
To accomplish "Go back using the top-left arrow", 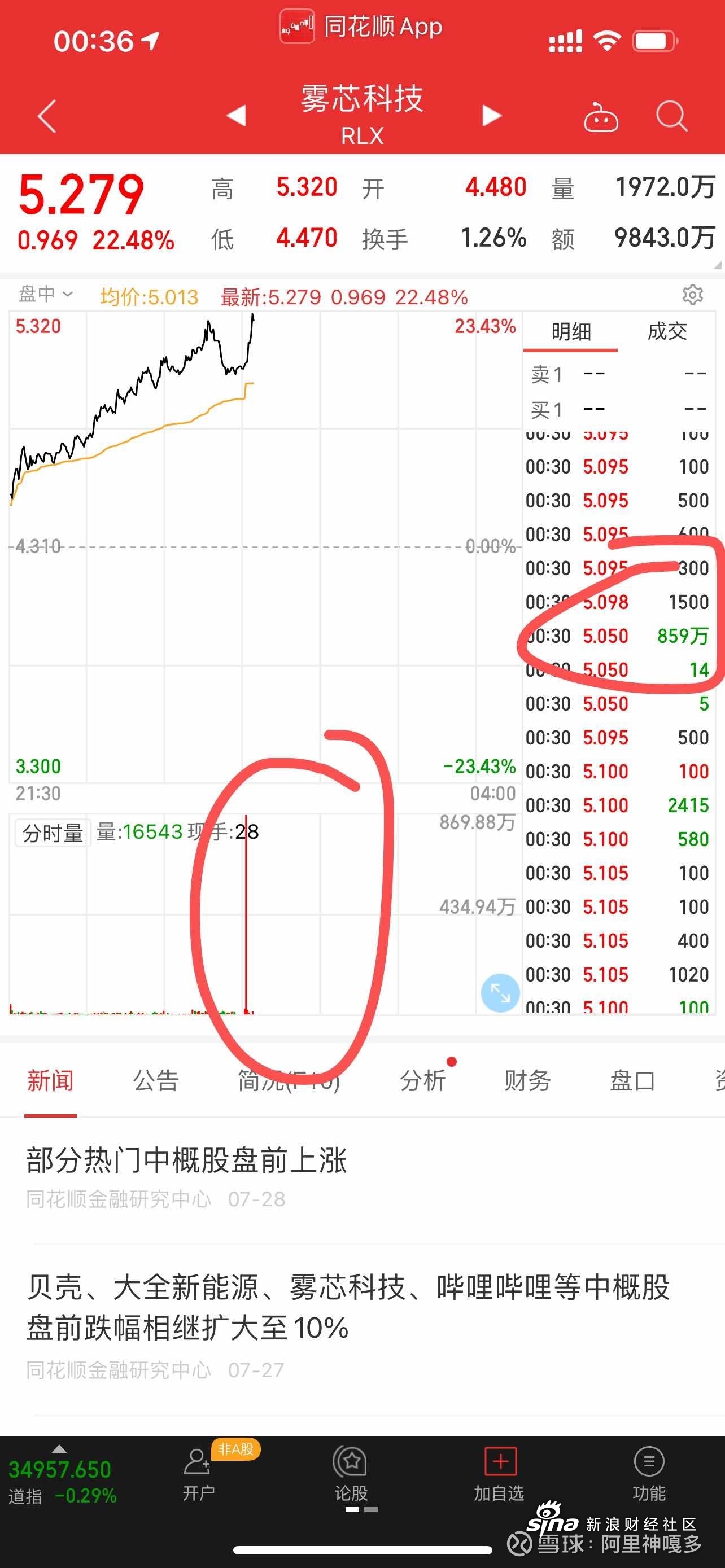I will [47, 116].
